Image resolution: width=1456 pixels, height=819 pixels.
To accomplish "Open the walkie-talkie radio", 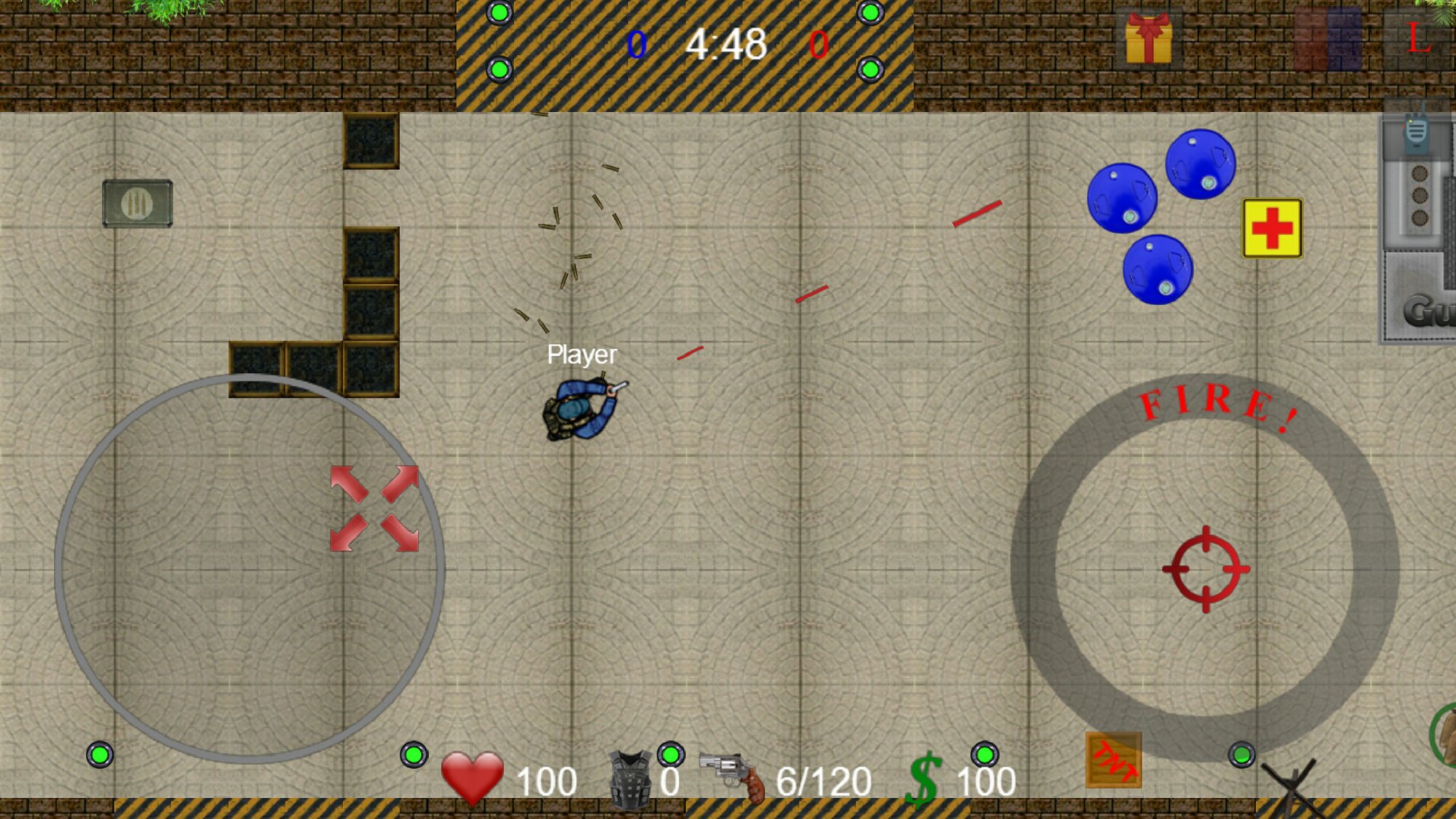I will [x=1416, y=130].
